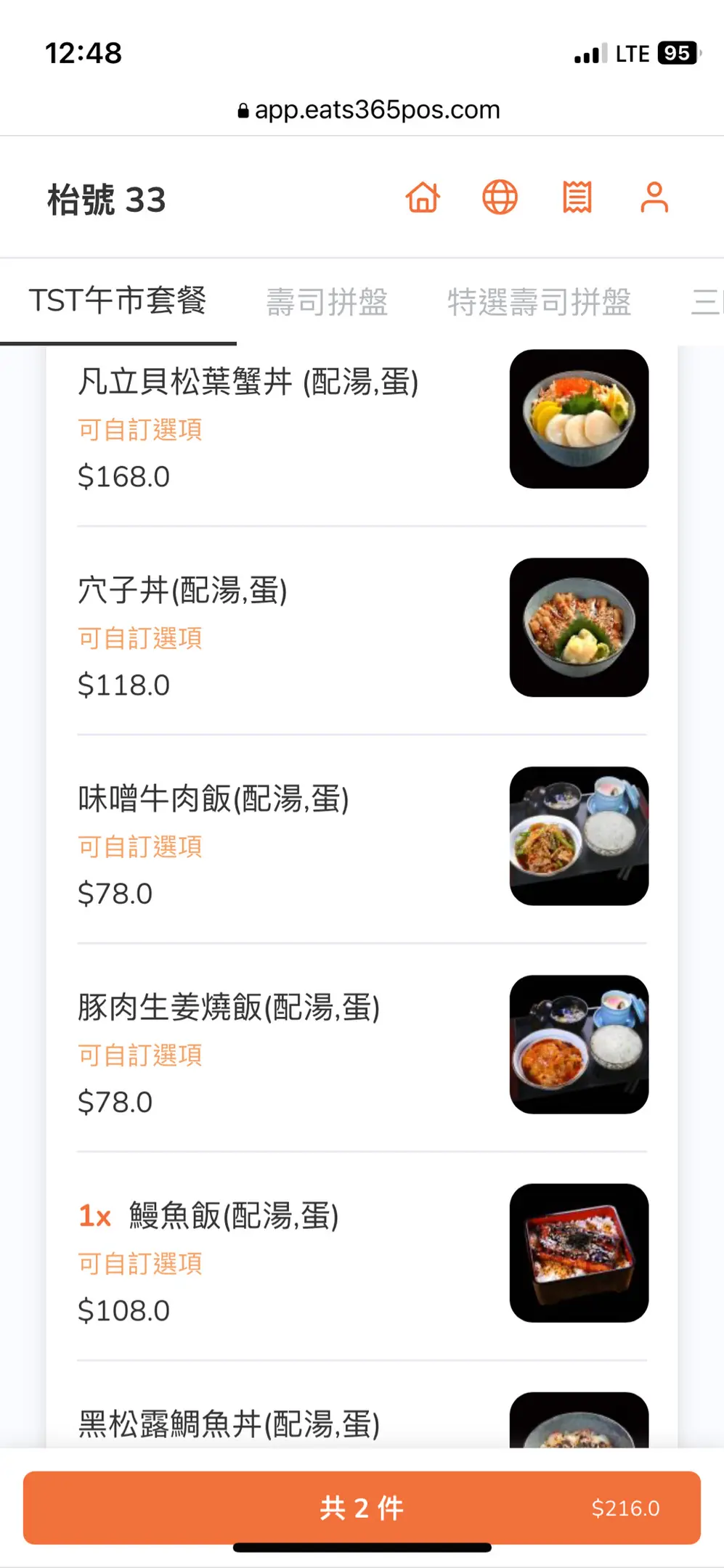The width and height of the screenshot is (724, 1568).
Task: Tap the 鰻魚飯(配湯,蛋) item
Action: coord(362,1255)
